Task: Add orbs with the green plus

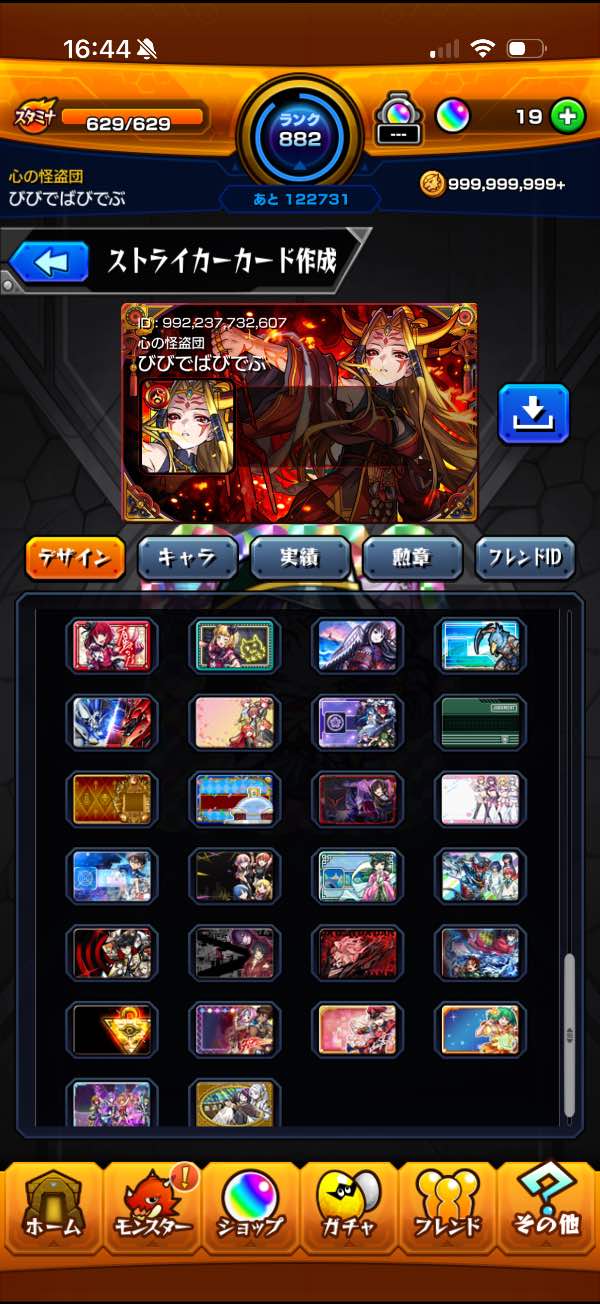Action: click(568, 117)
